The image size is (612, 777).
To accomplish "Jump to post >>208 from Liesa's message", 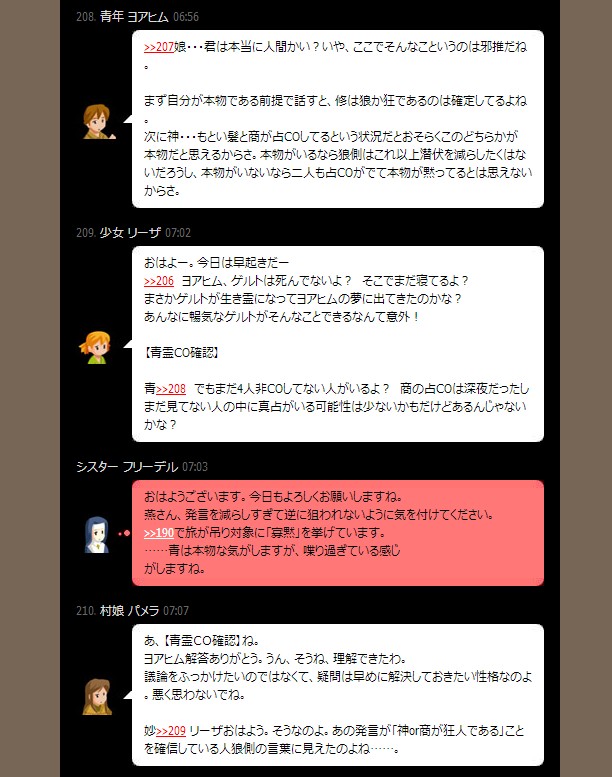I will 170,389.
